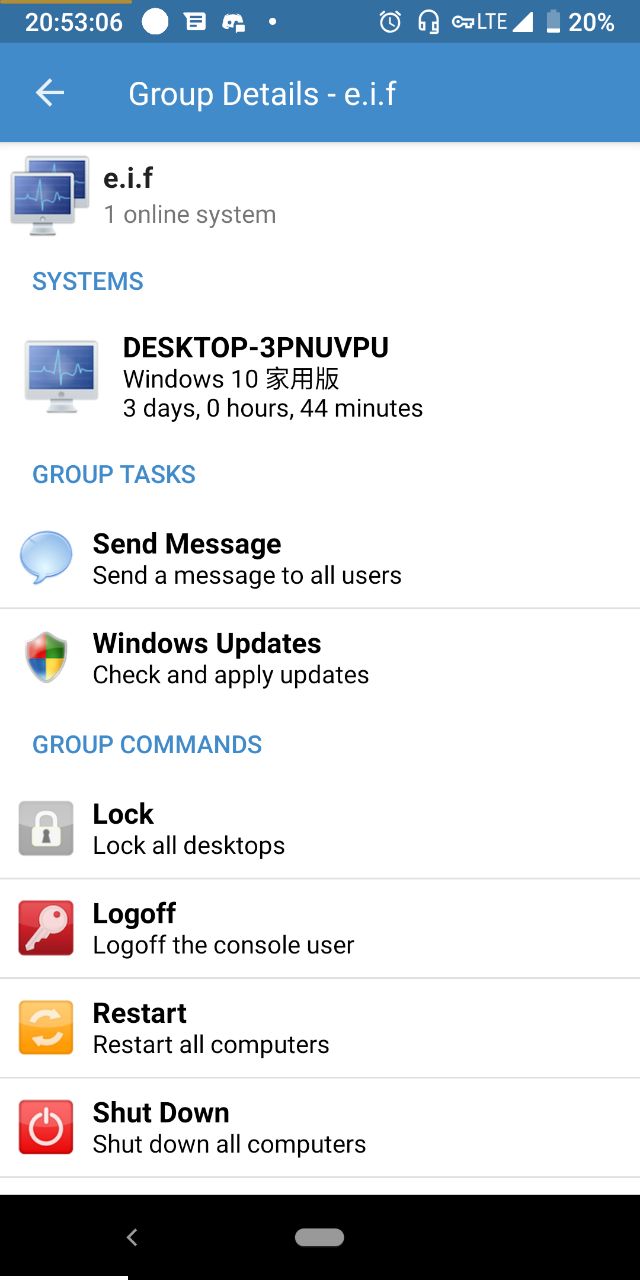This screenshot has width=640, height=1280.
Task: Select Send Message to all users
Action: click(320, 558)
